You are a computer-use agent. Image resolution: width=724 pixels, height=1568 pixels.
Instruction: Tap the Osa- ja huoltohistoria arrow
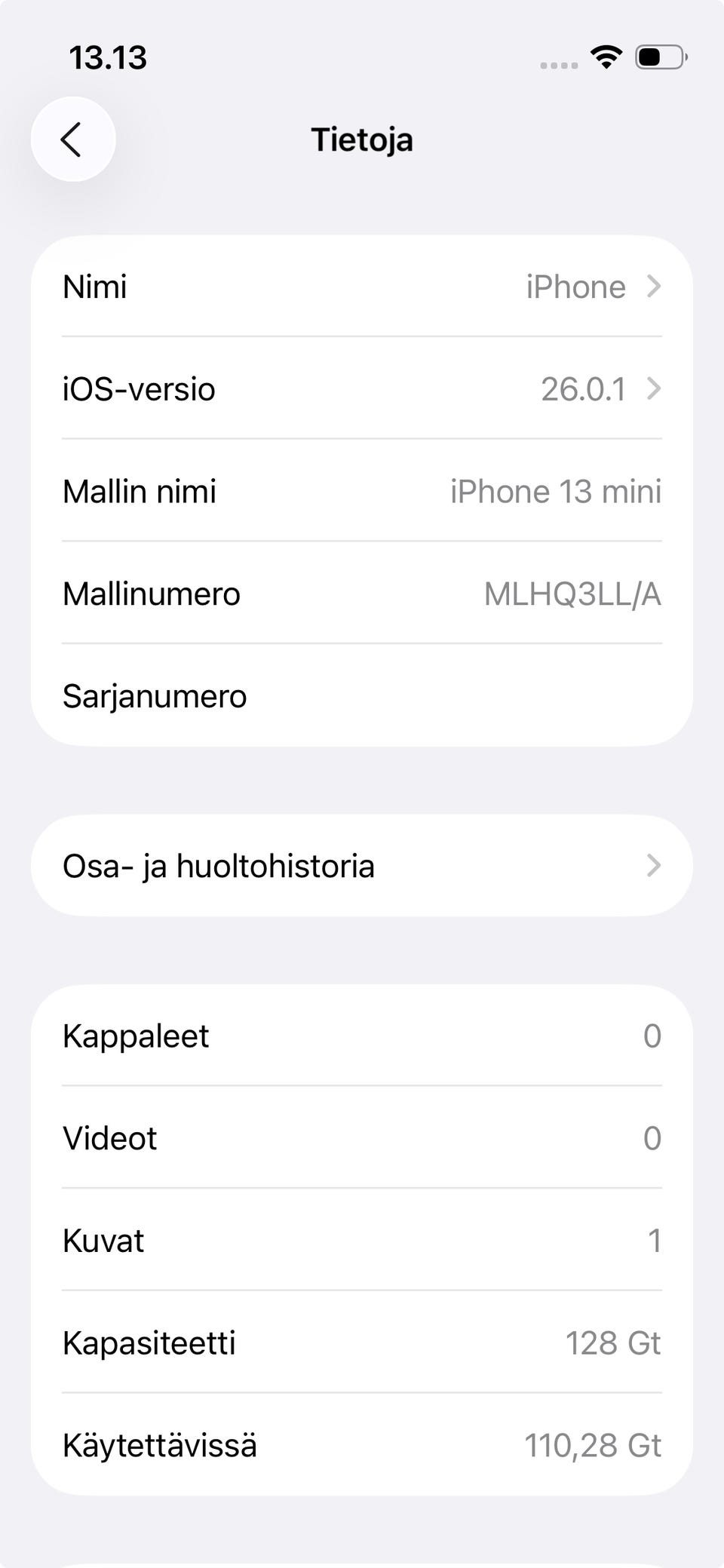[x=653, y=865]
